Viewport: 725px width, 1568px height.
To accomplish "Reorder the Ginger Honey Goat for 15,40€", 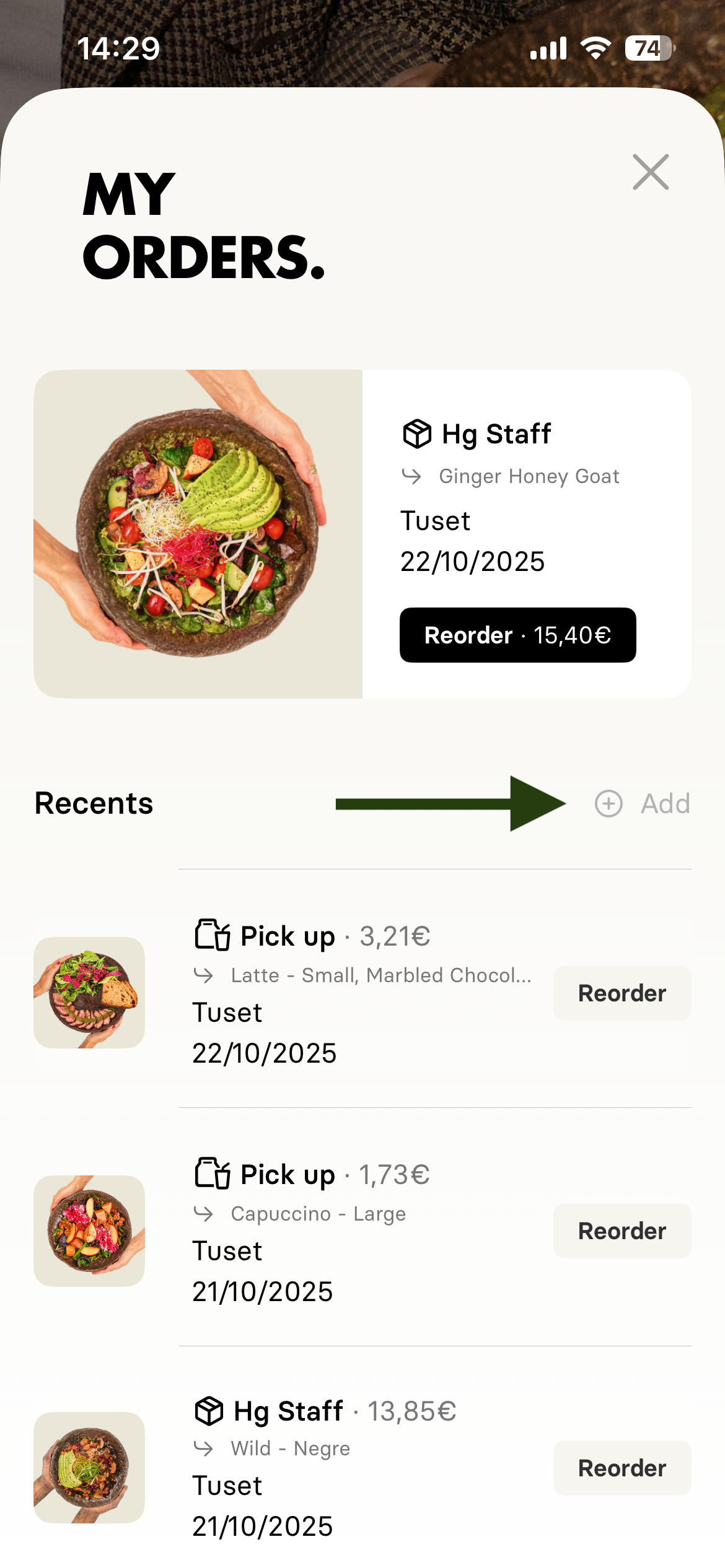I will click(x=517, y=635).
